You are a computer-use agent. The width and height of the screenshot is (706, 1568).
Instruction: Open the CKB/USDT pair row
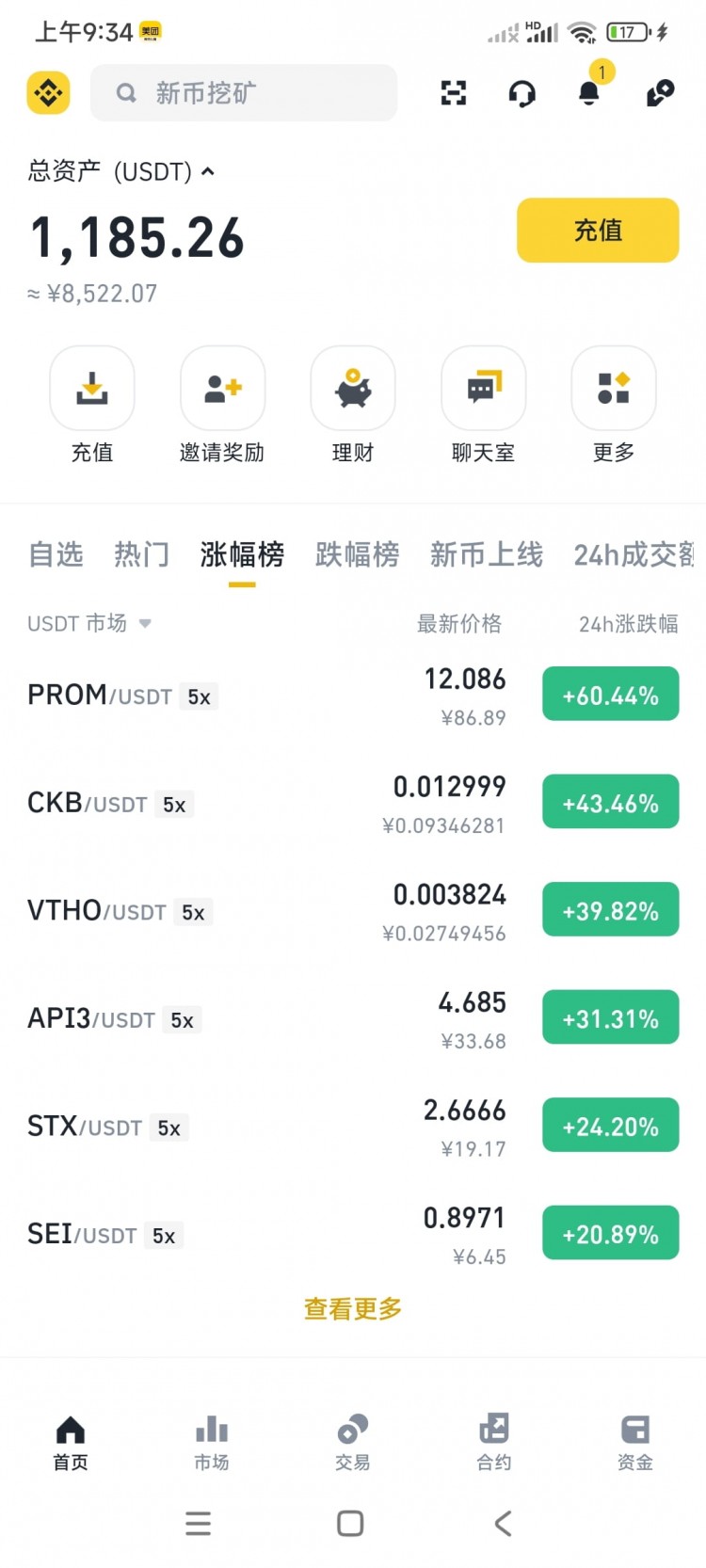click(x=282, y=804)
